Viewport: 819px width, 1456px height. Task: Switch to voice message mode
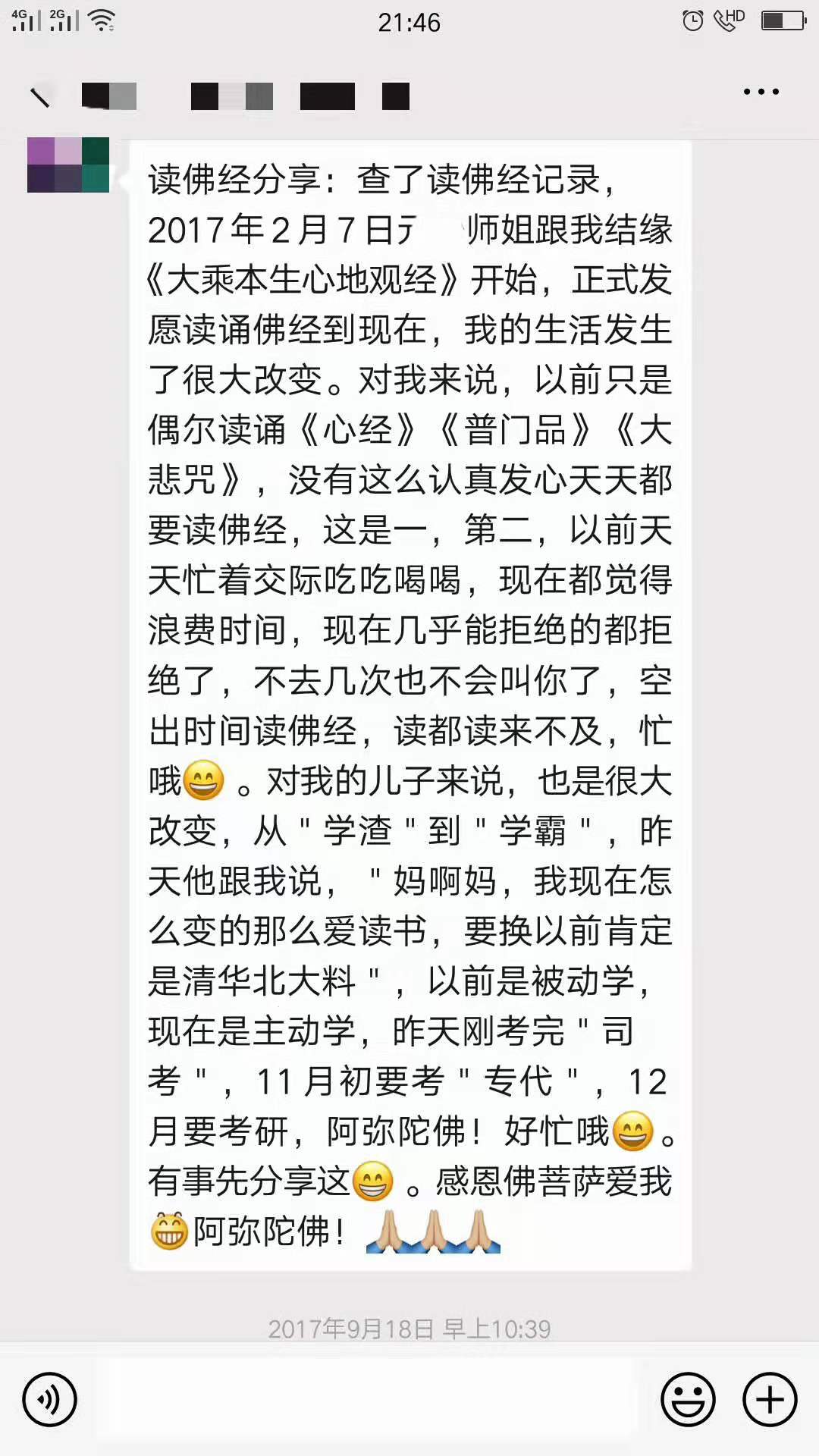pos(49,1398)
